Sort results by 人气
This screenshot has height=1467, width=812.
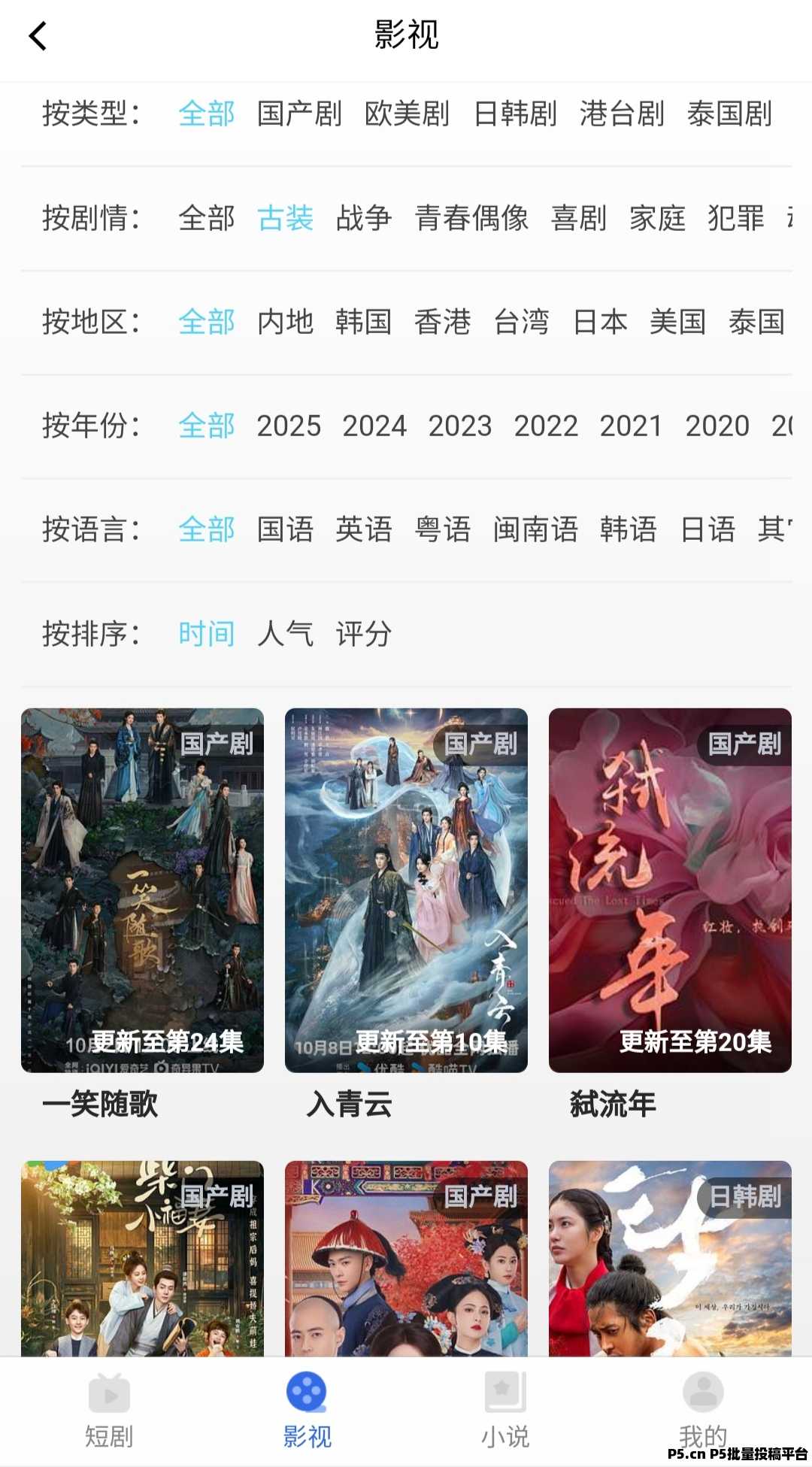pos(285,634)
